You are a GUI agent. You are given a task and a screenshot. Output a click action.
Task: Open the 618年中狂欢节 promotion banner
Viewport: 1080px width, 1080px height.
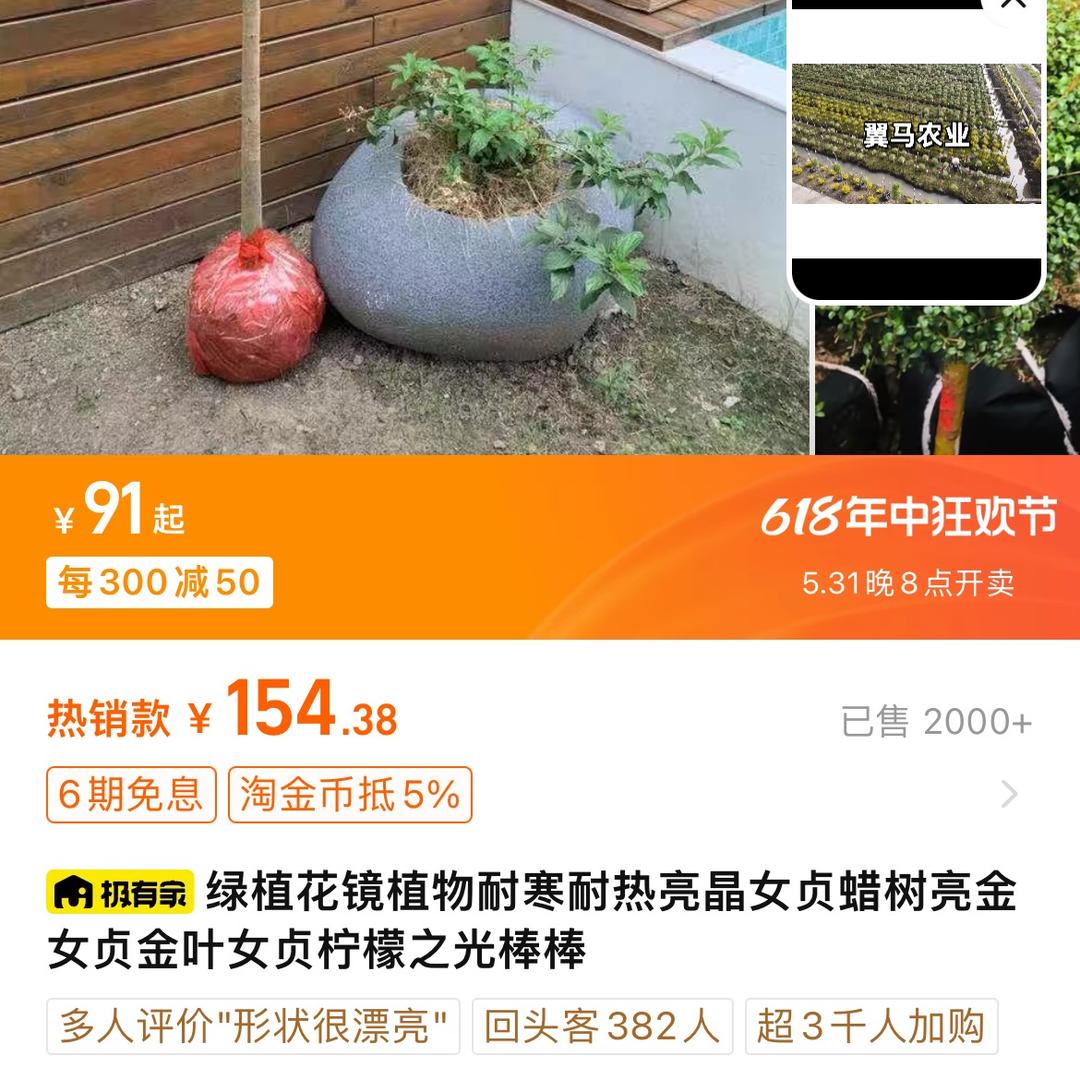(908, 518)
